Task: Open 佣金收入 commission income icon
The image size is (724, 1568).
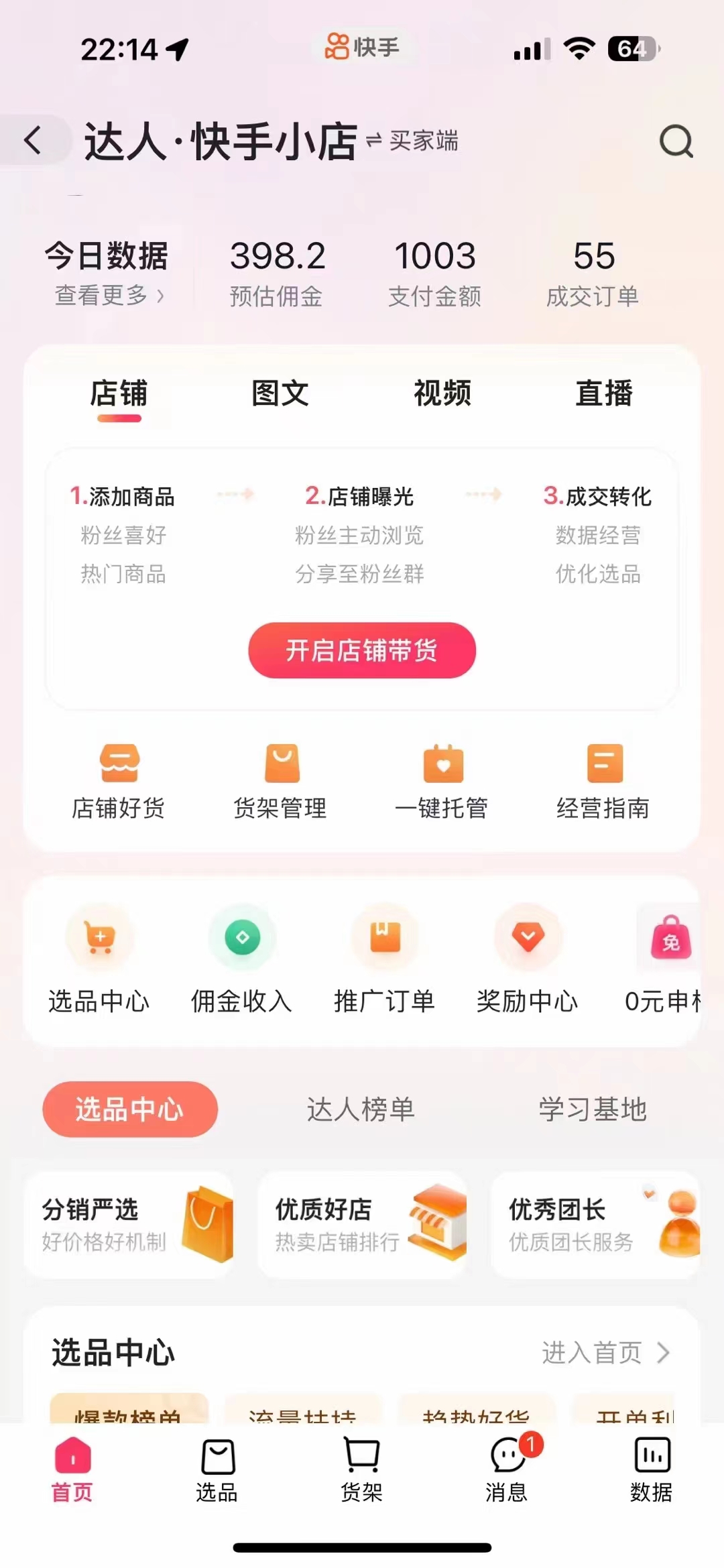Action: 242,939
